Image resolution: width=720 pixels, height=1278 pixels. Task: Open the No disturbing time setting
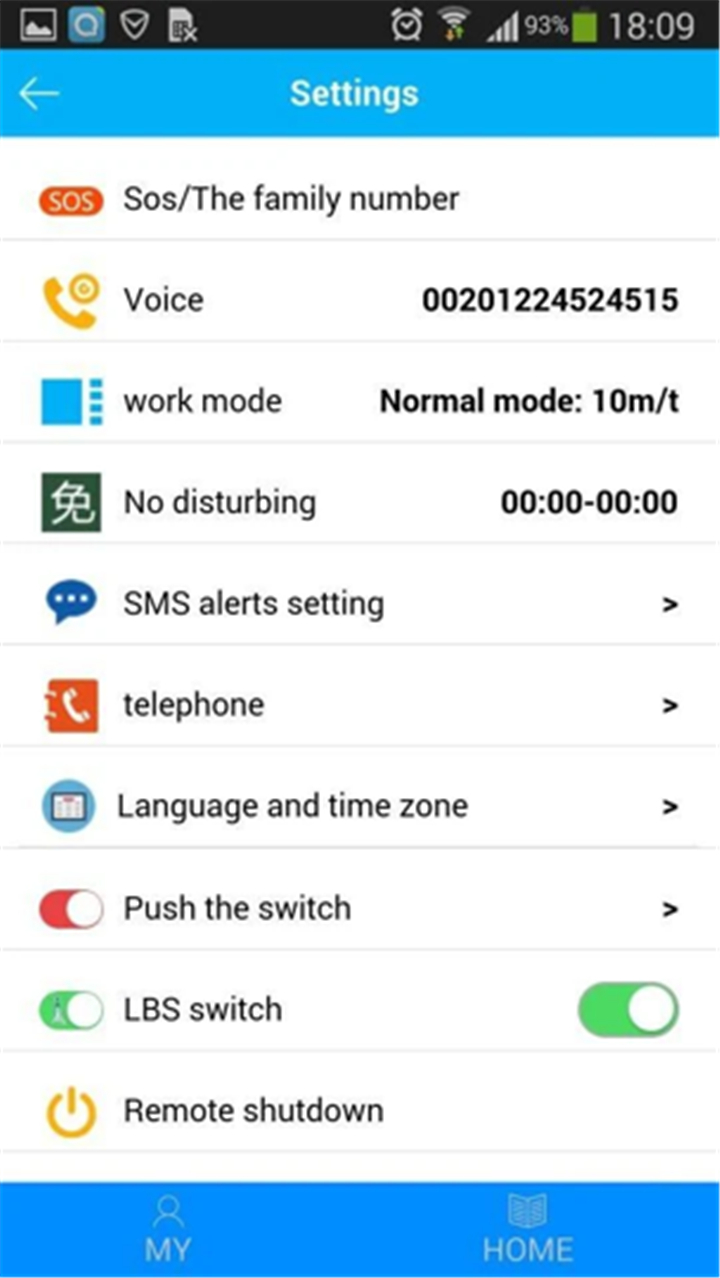pyautogui.click(x=360, y=502)
